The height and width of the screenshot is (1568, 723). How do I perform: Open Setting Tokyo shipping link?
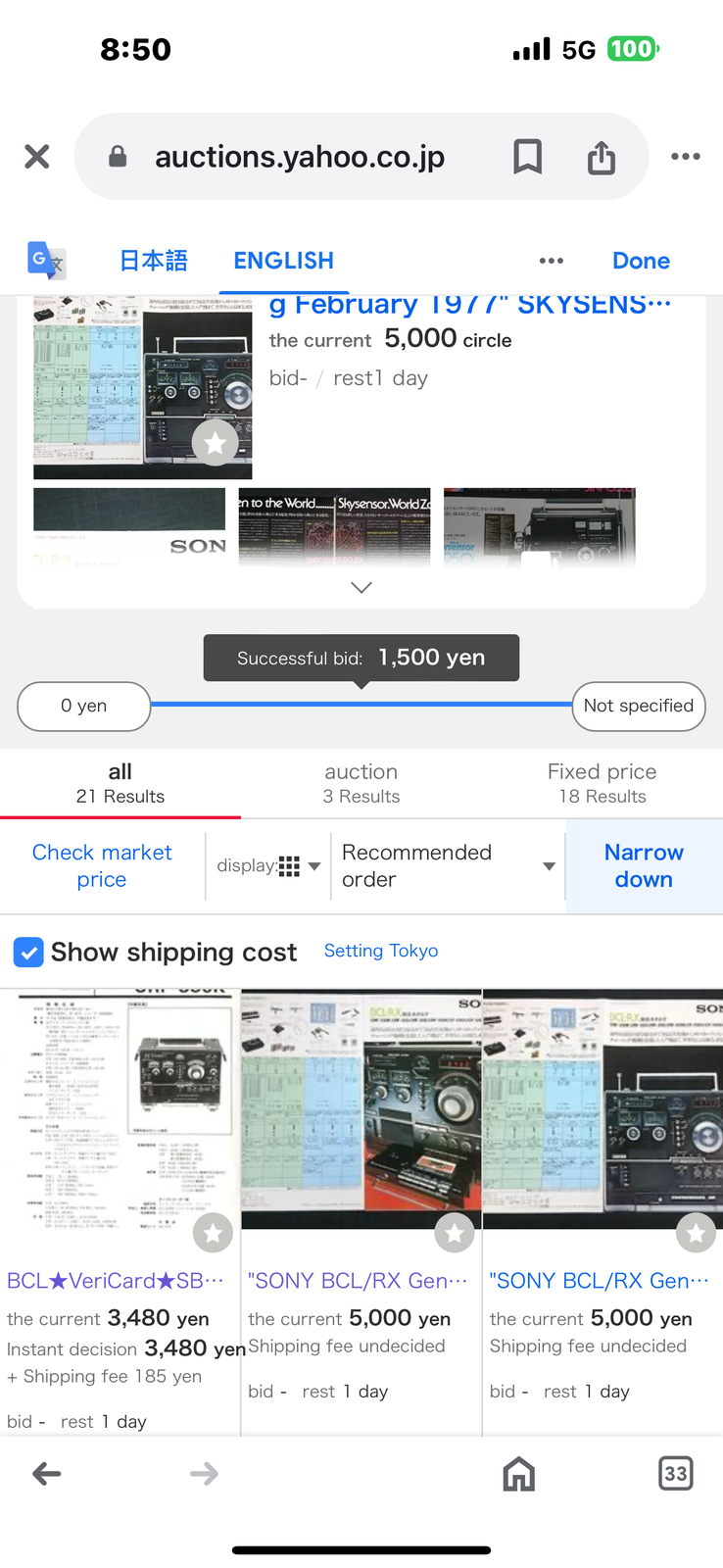pos(381,951)
